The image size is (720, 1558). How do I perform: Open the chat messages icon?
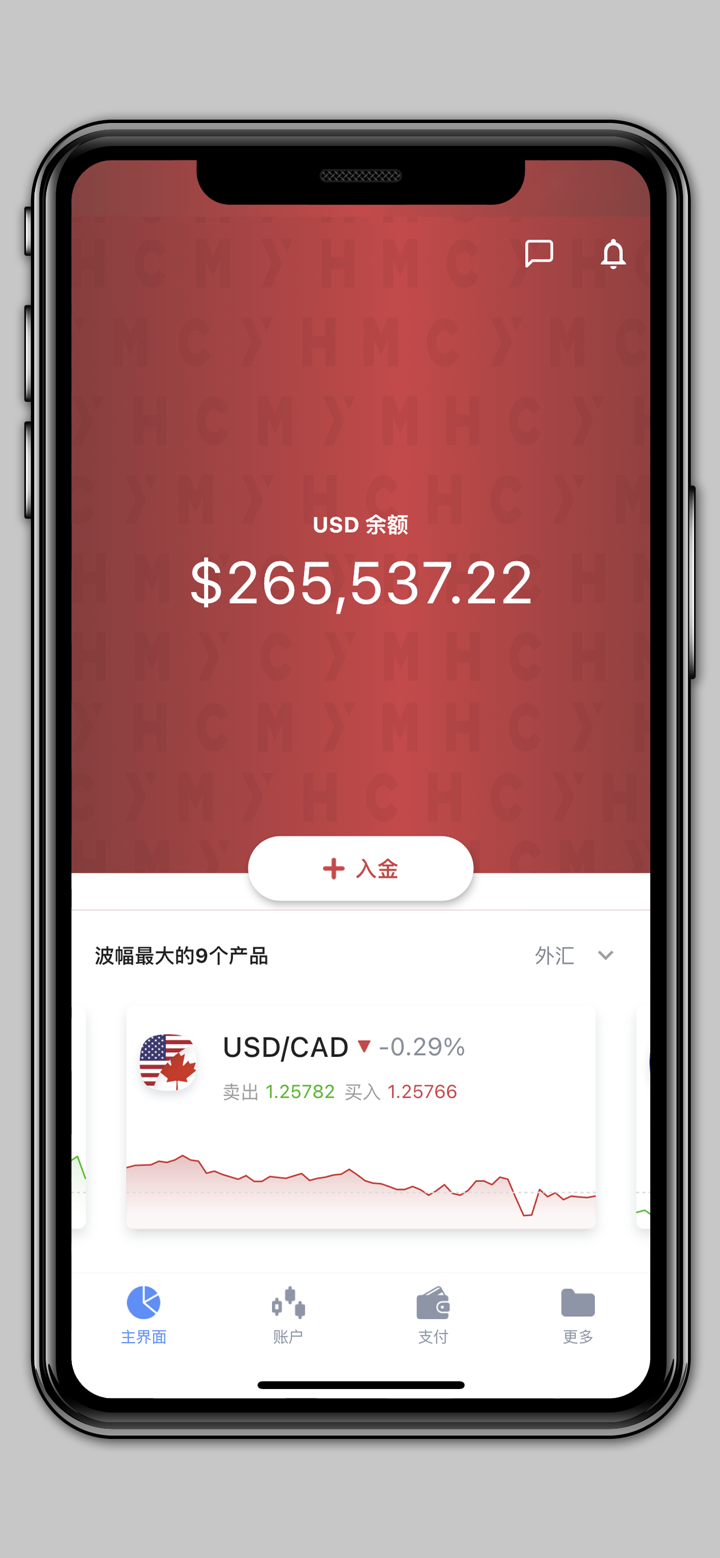pyautogui.click(x=539, y=254)
